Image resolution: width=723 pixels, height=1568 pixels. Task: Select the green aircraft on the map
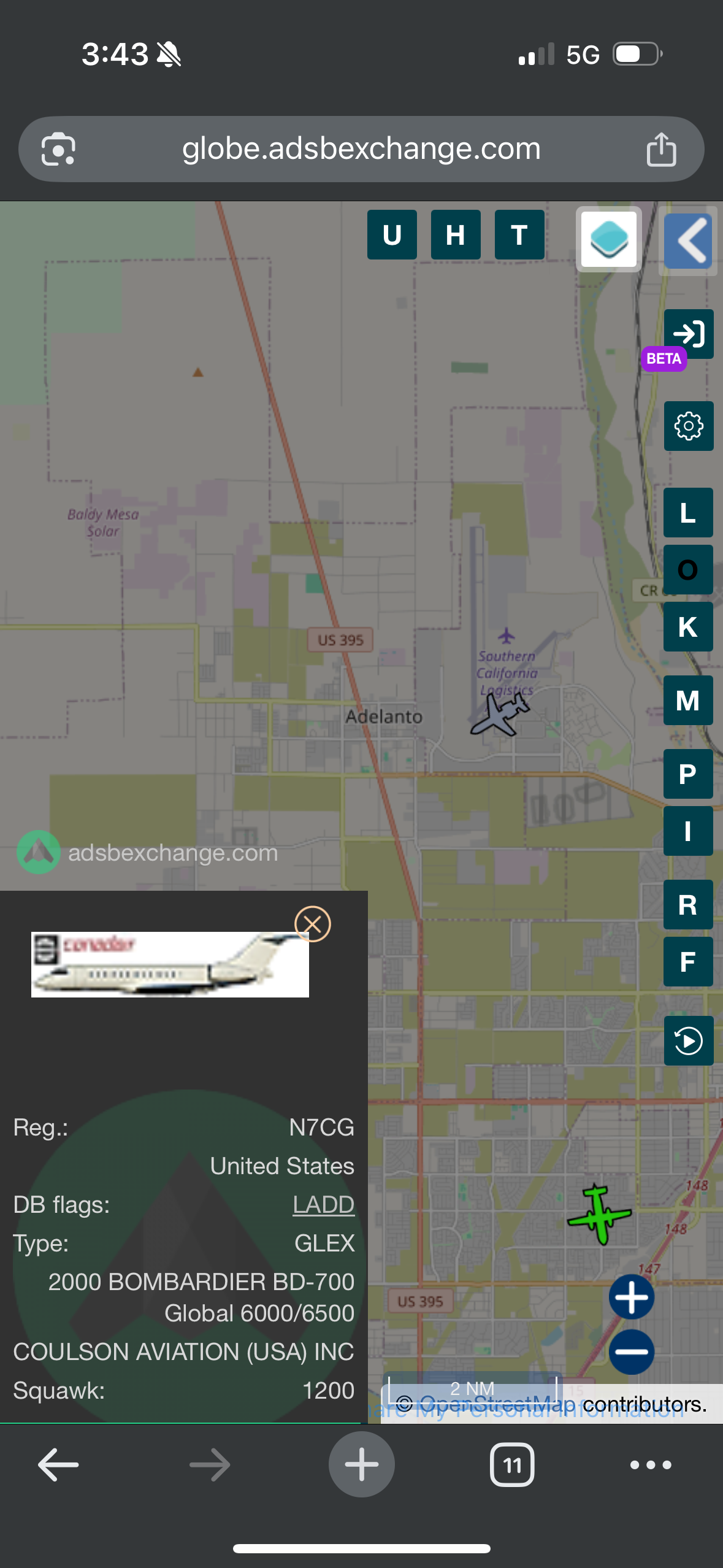tap(599, 1213)
